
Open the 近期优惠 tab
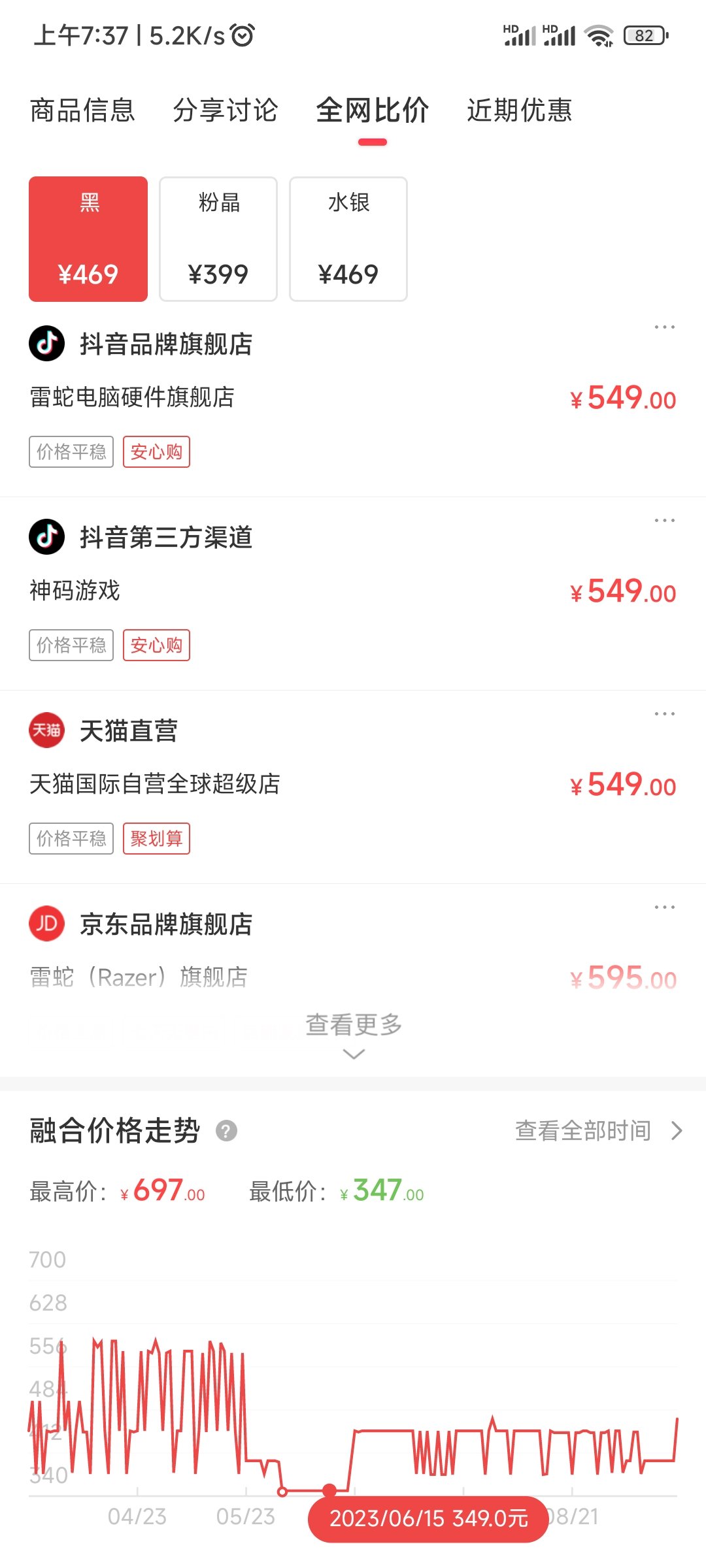tap(519, 110)
